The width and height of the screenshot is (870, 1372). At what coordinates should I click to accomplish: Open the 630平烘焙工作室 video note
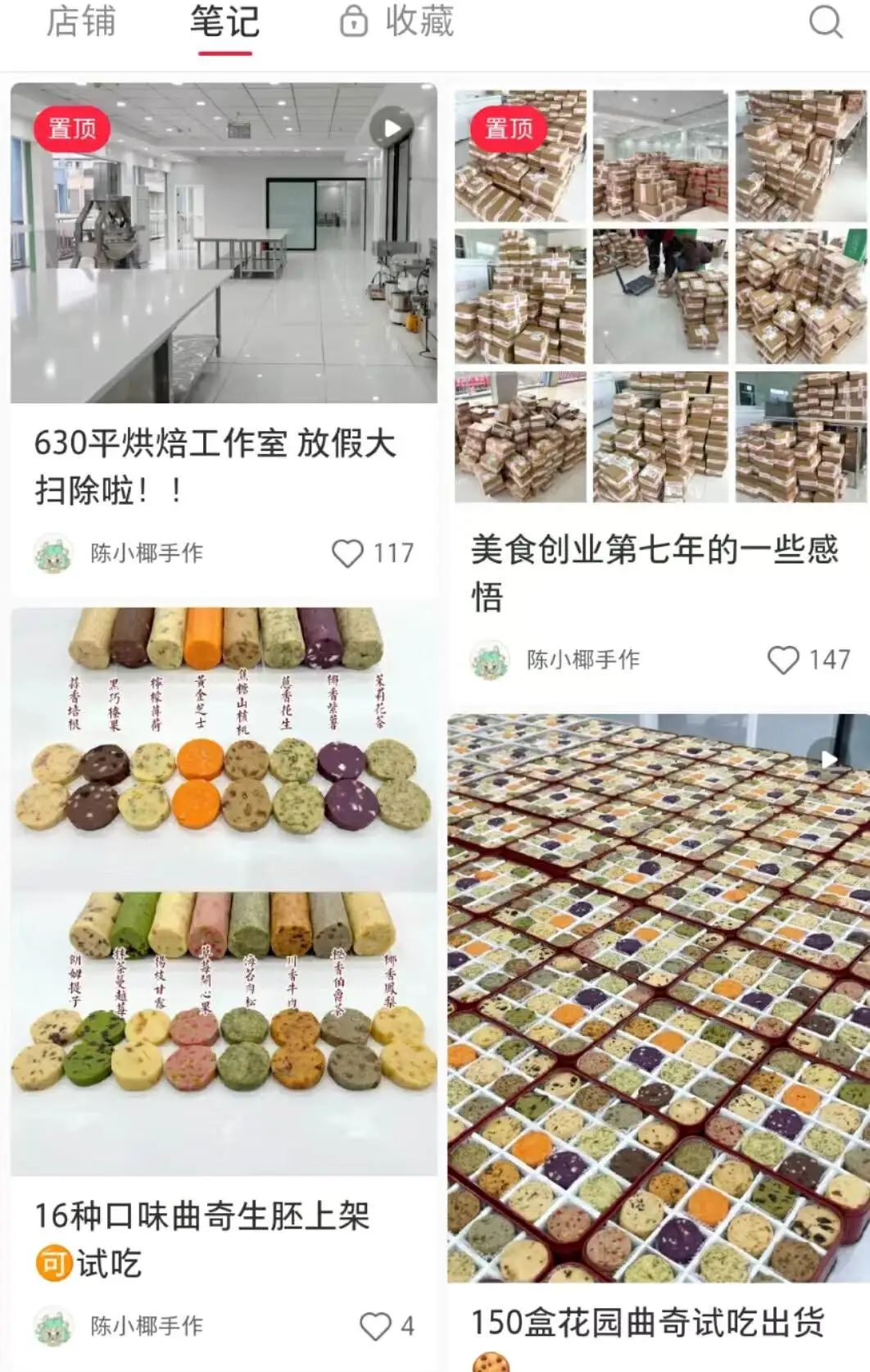point(224,243)
